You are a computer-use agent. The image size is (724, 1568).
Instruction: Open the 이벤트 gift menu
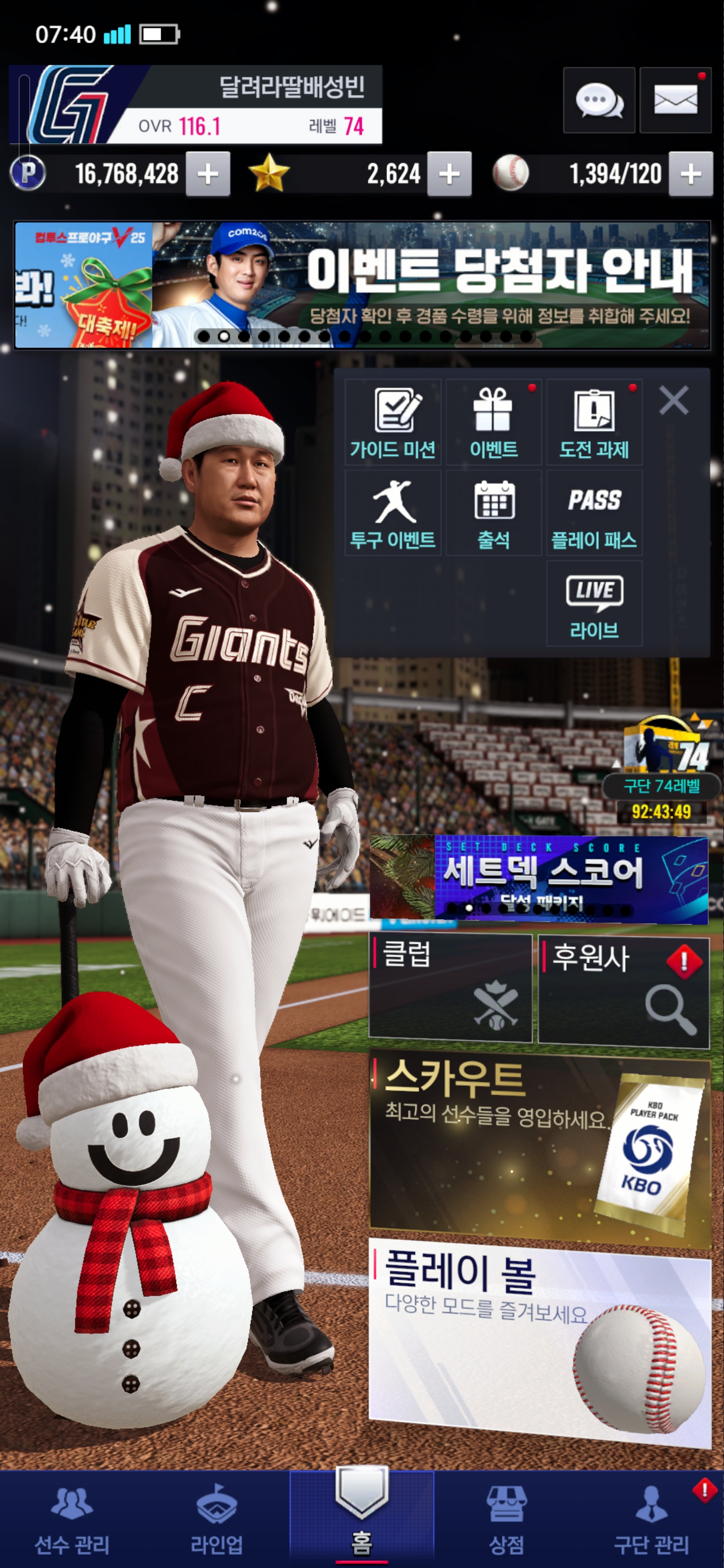coord(493,423)
